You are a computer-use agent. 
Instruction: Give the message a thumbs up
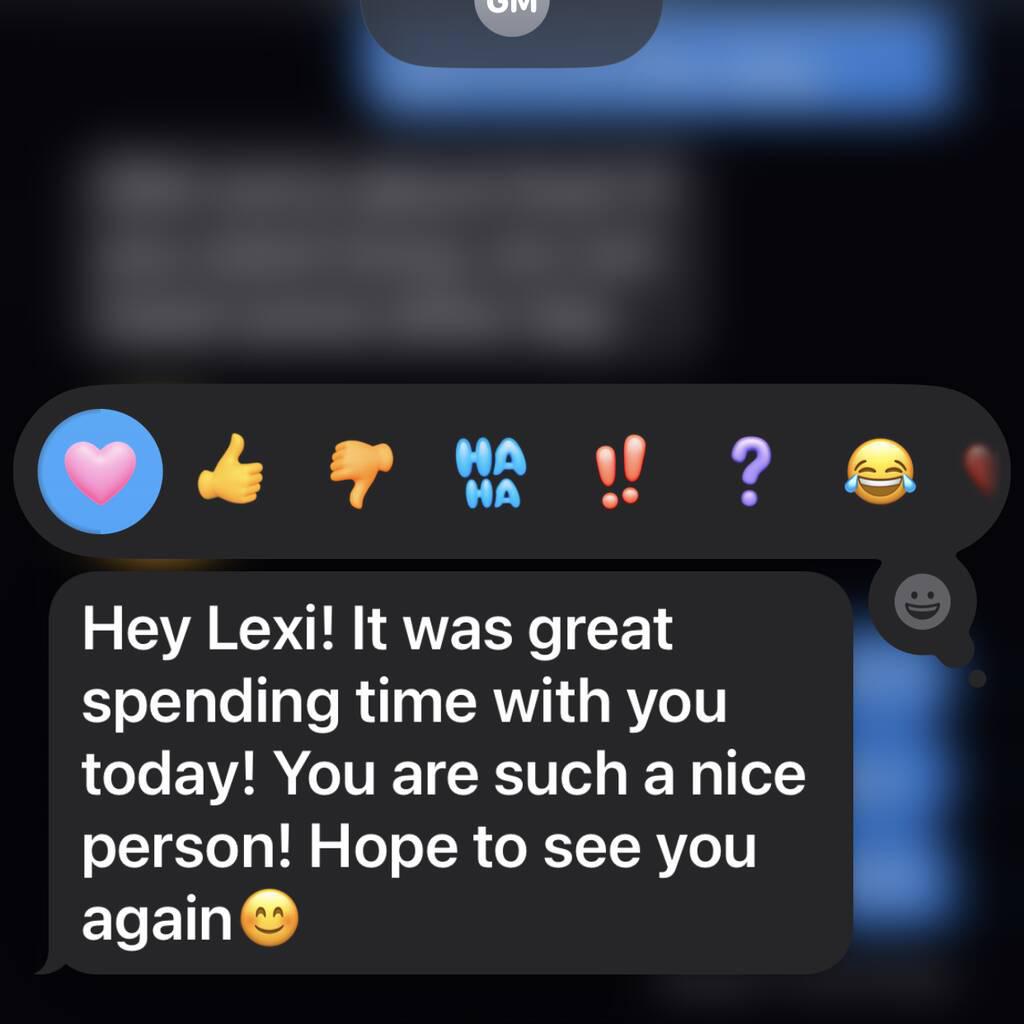[230, 470]
